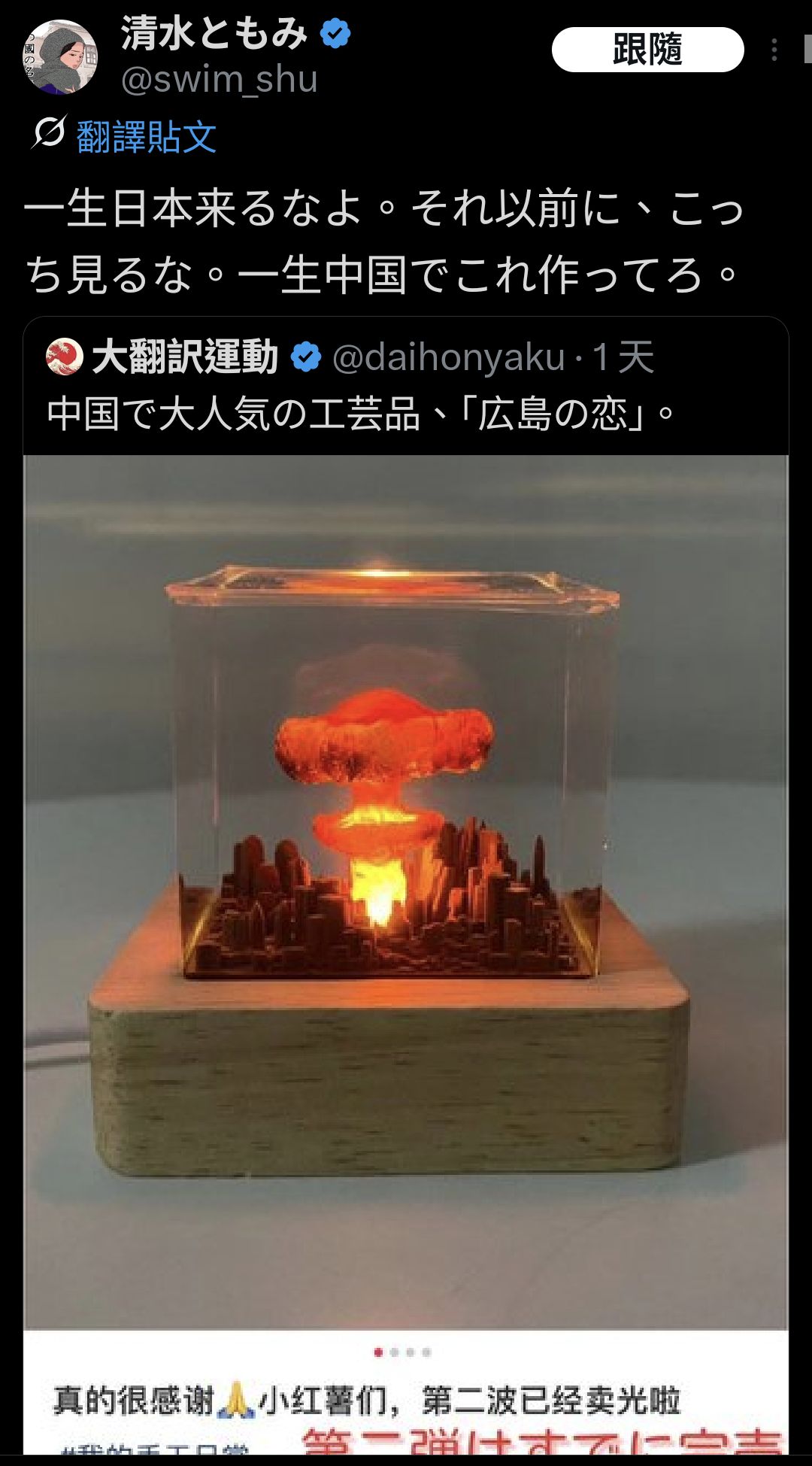Open the post's three-dot overflow menu
This screenshot has height=1466, width=812.
click(774, 50)
